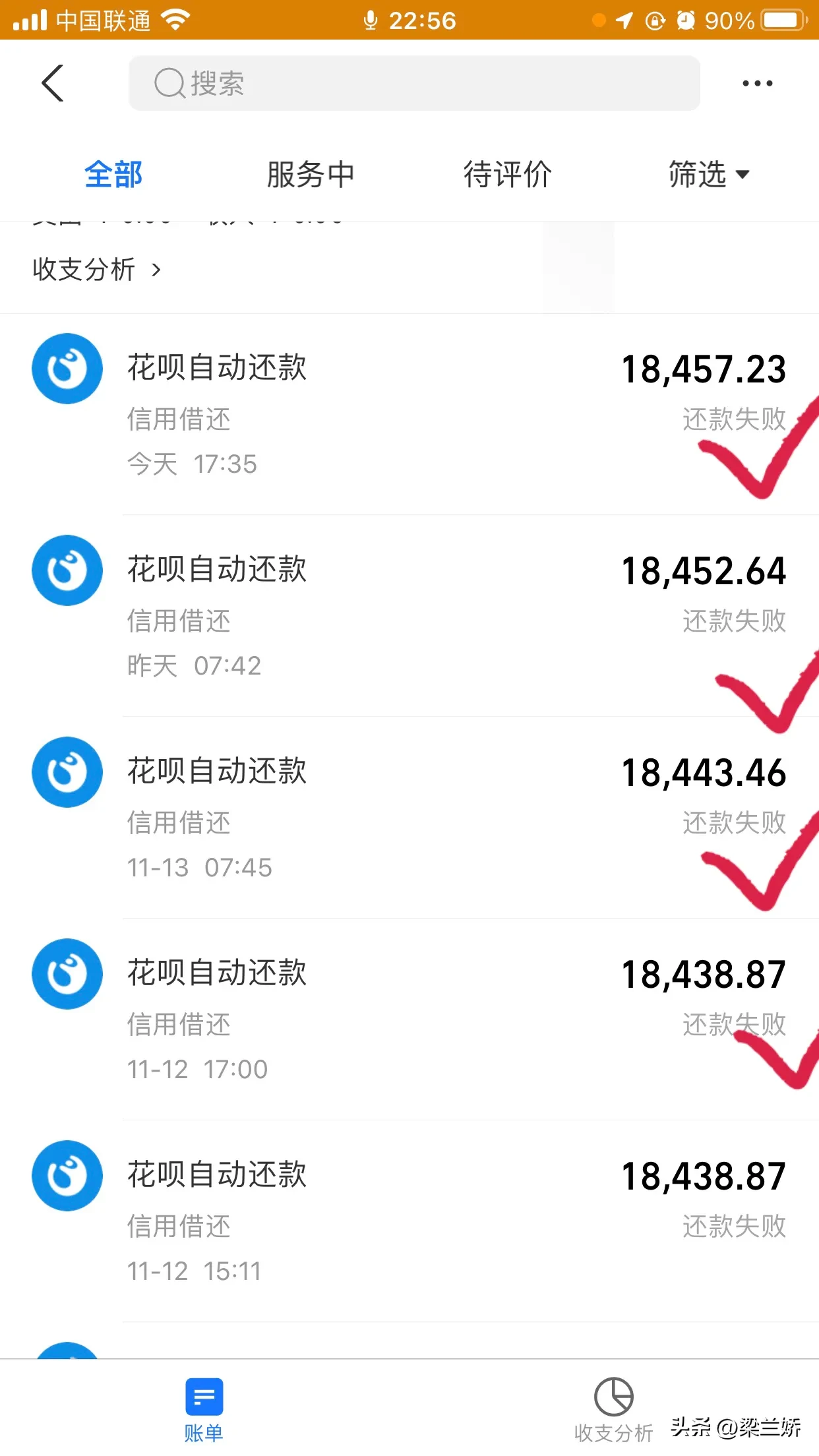
Task: Select the 全部 tab
Action: [x=113, y=175]
